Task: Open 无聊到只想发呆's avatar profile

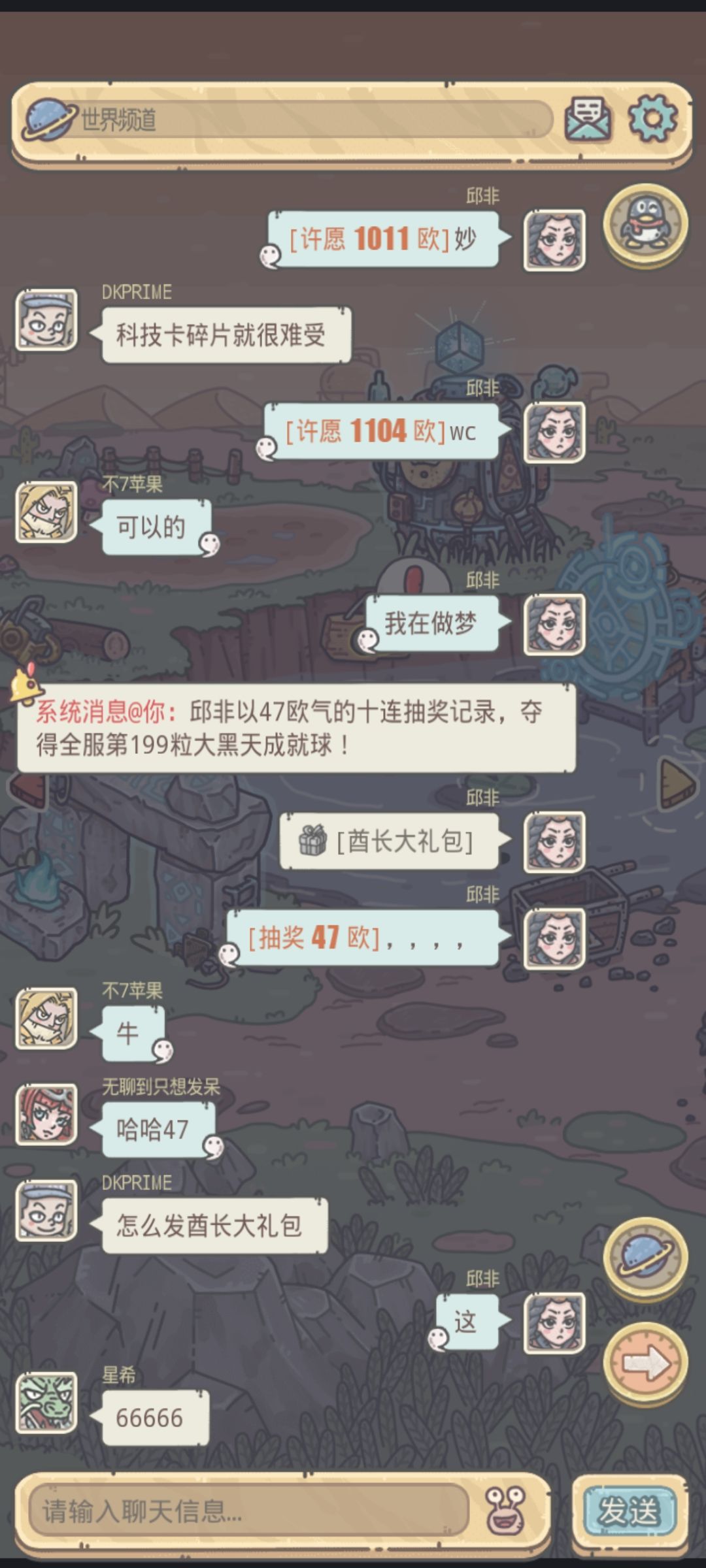Action: click(x=46, y=1114)
